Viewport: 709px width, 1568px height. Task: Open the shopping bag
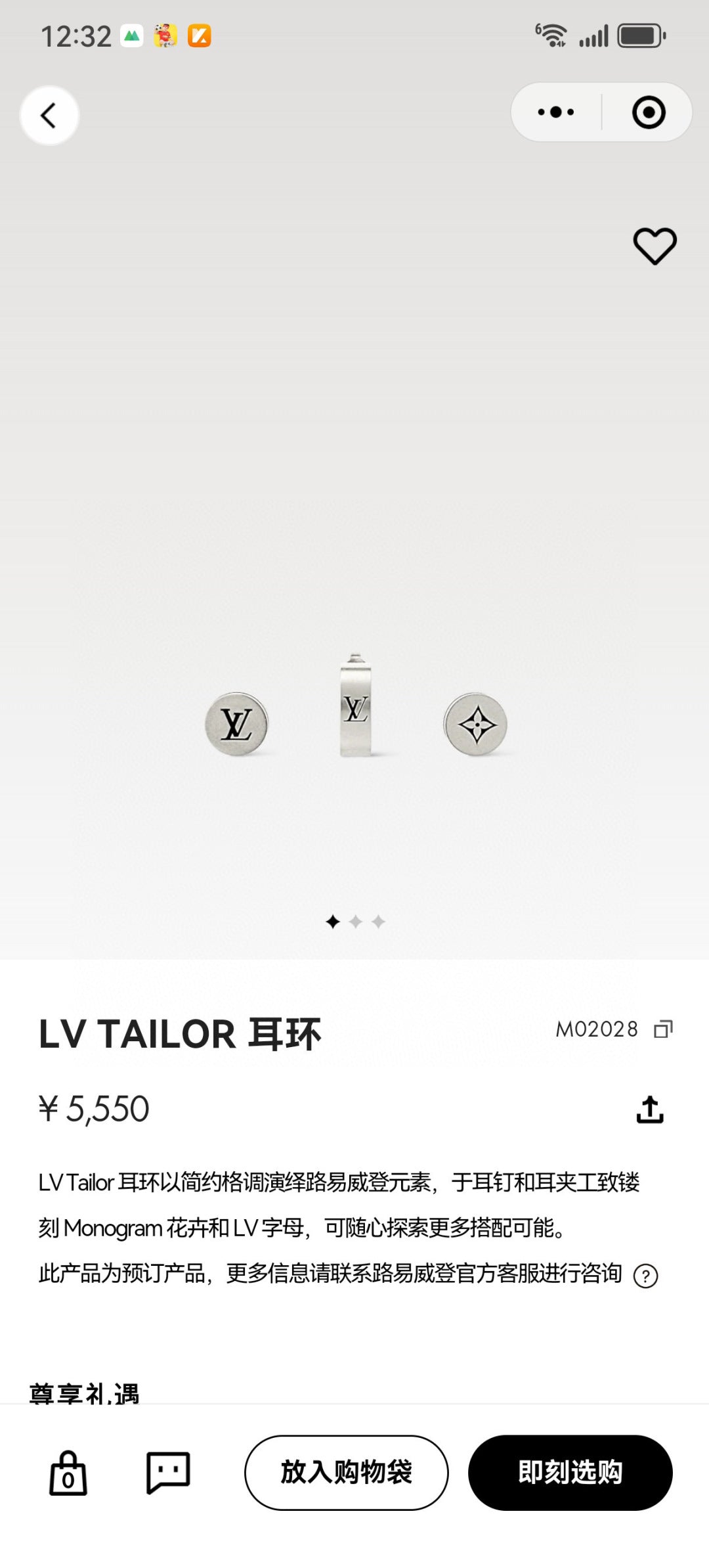point(68,1473)
